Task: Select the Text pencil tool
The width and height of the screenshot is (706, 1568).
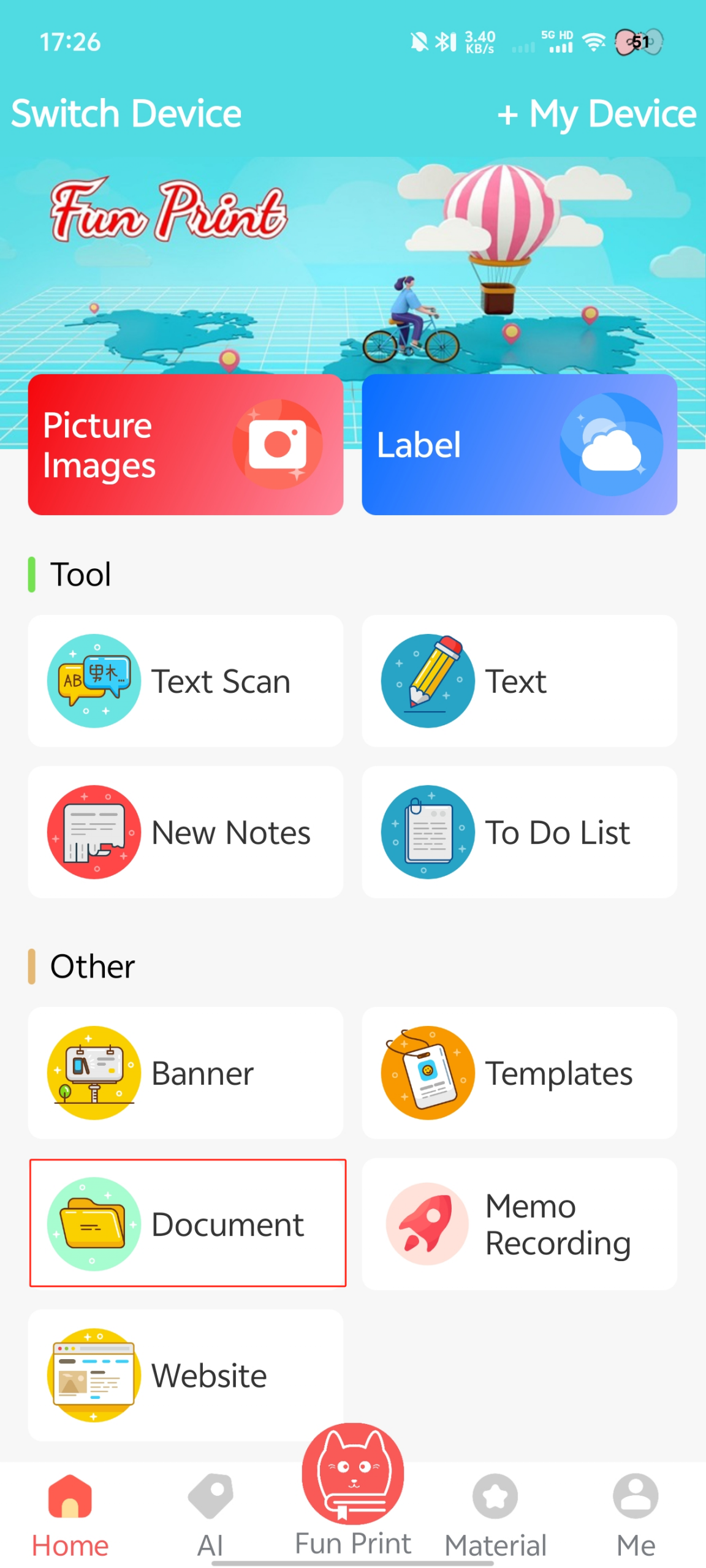Action: (x=518, y=680)
